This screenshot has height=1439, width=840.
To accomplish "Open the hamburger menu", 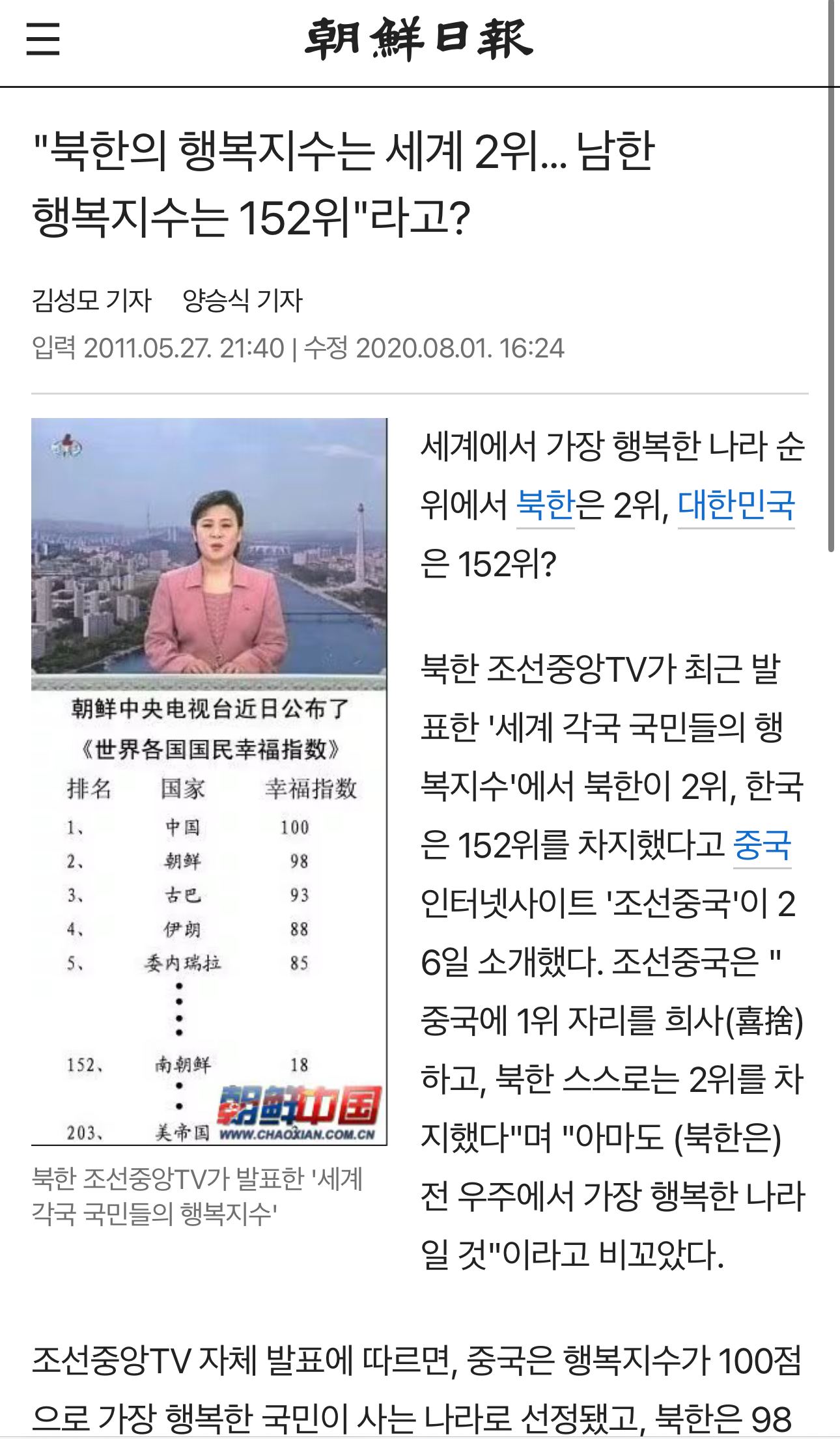I will (43, 39).
